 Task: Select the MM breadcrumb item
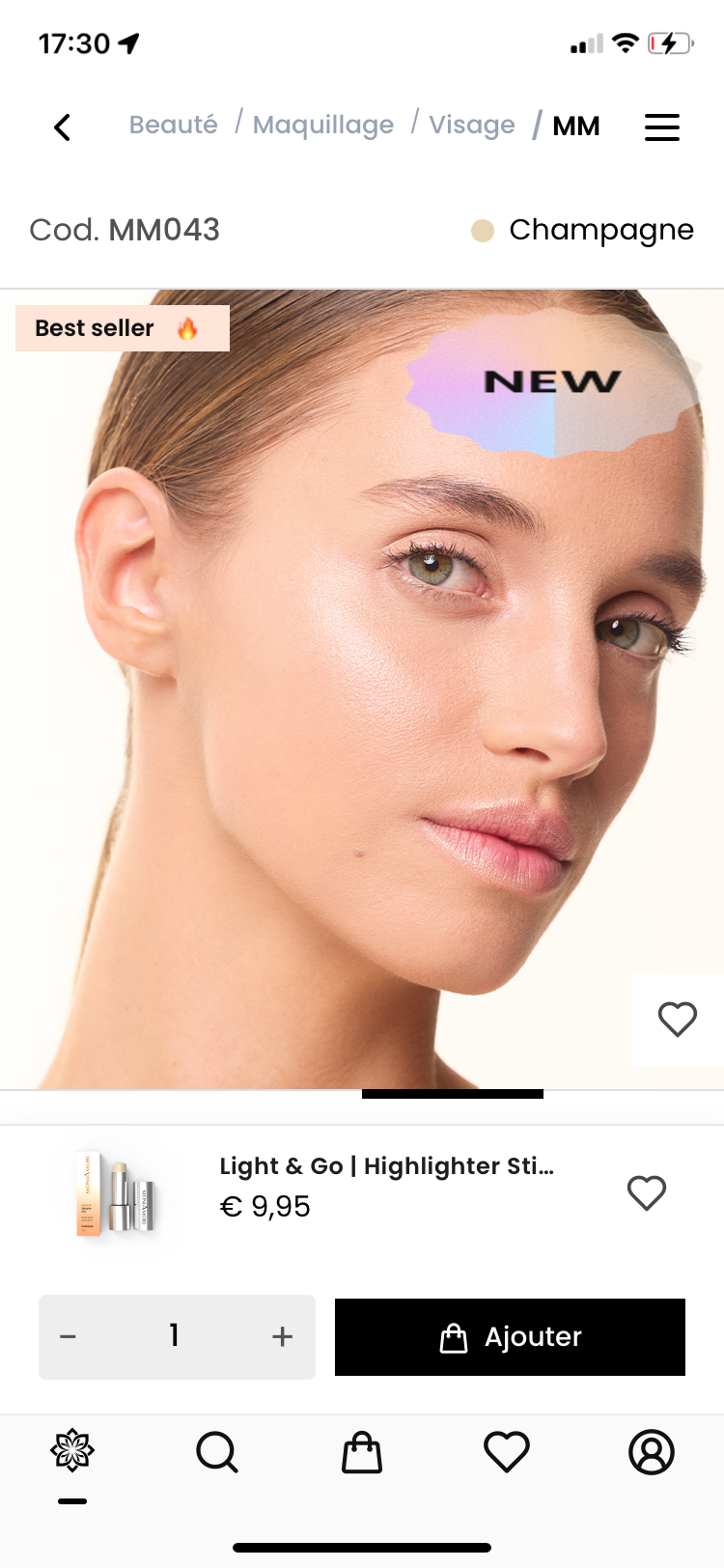[x=576, y=125]
